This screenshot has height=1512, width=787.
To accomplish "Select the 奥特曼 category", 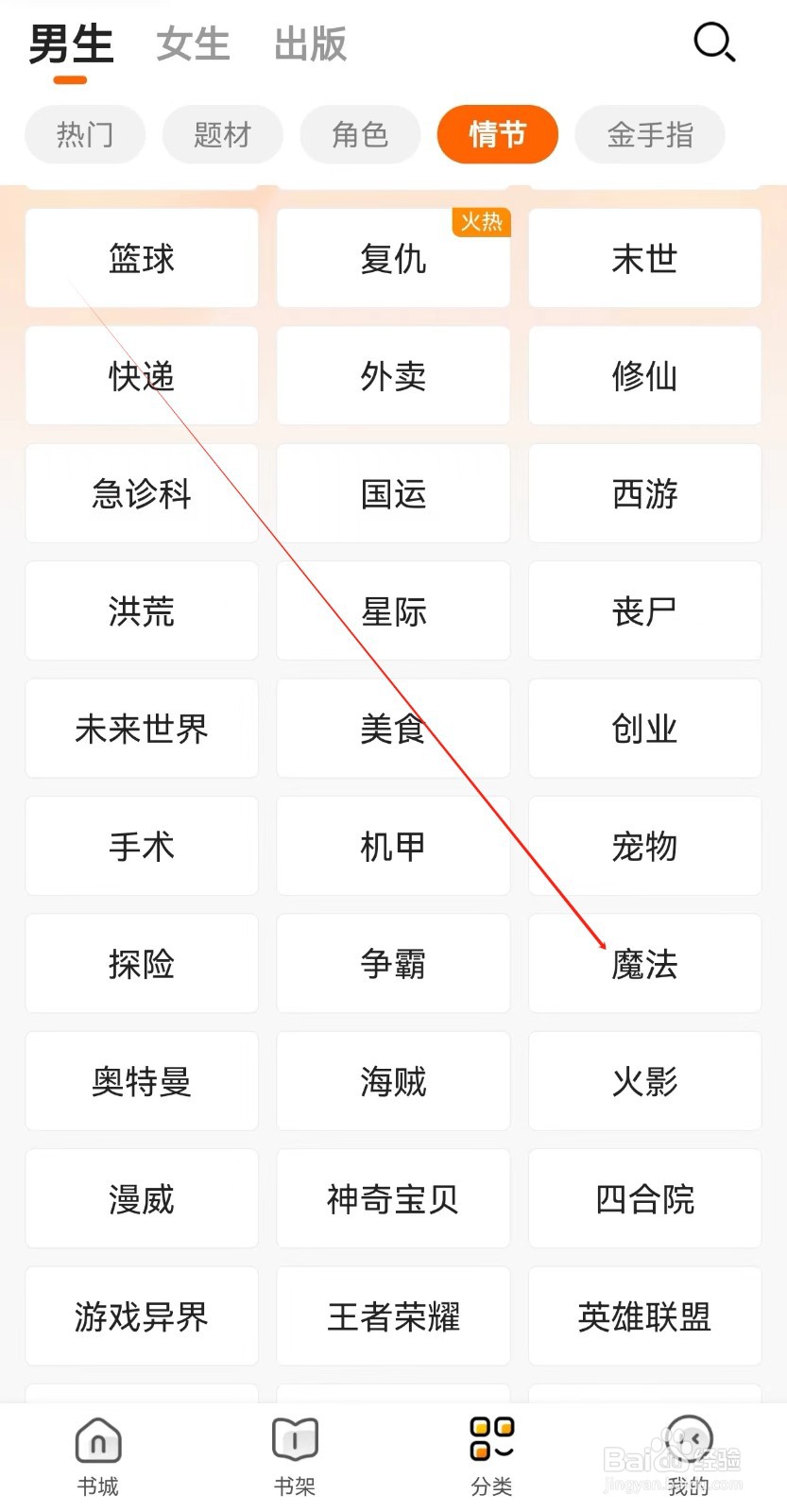I will click(141, 1081).
